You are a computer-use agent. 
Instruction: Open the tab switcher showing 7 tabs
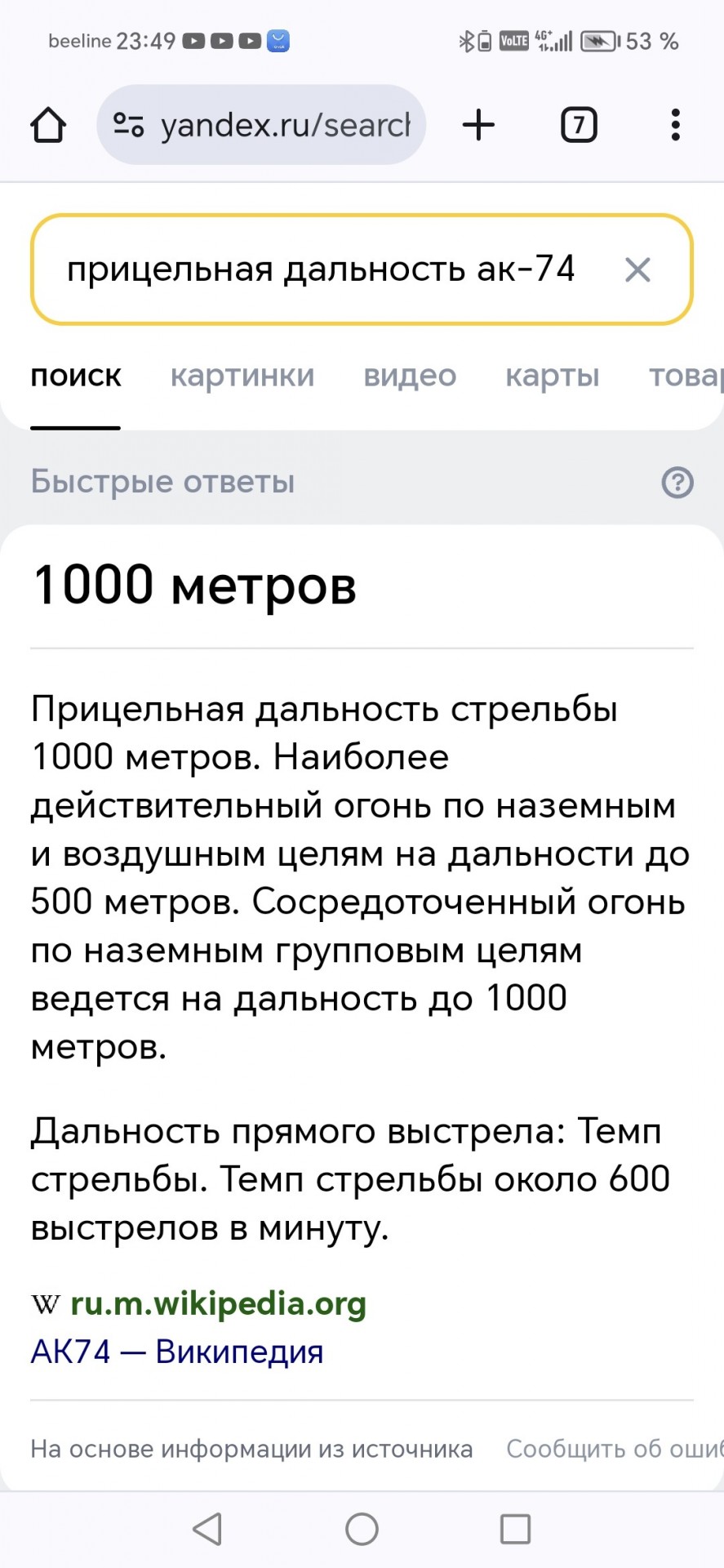point(579,125)
